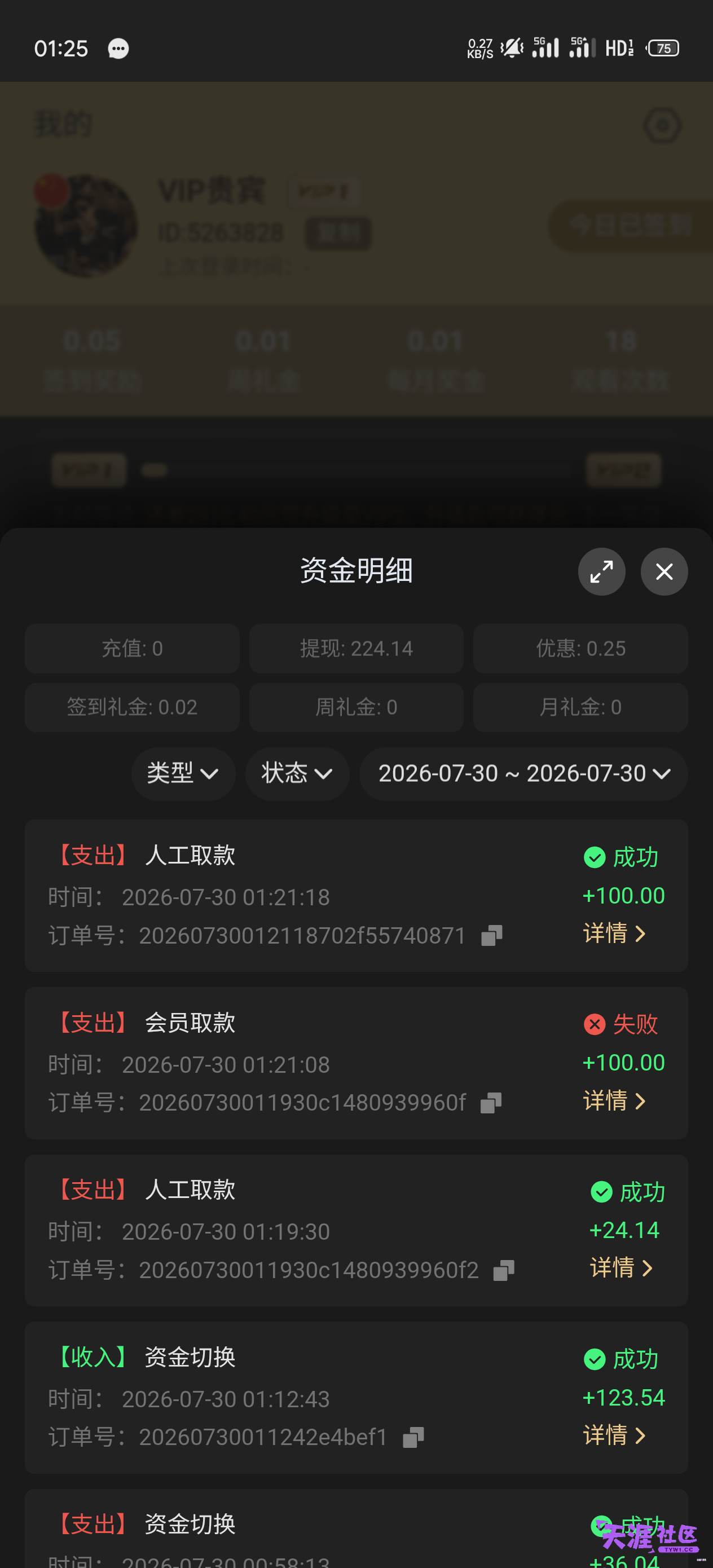This screenshot has height=1568, width=713.
Task: Copy order number of the 会员取款 record
Action: (491, 1102)
